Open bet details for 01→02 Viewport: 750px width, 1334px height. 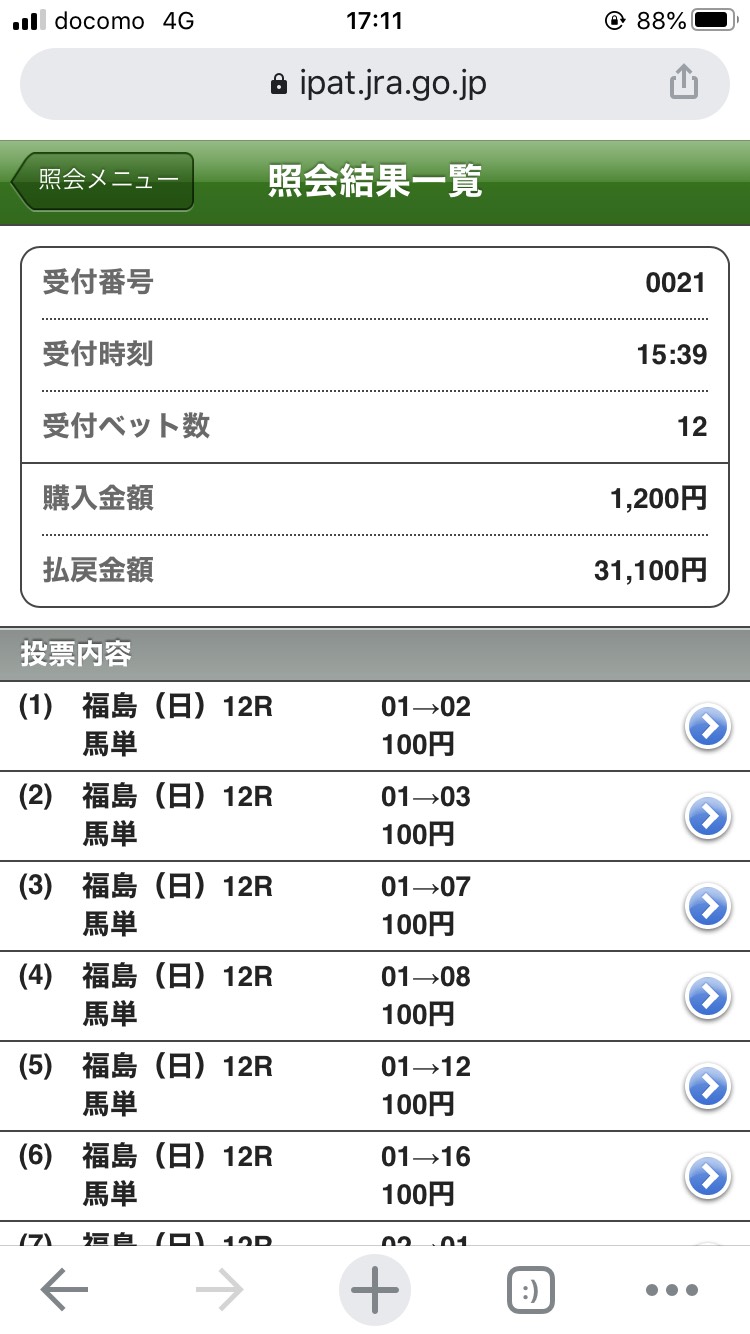[707, 727]
